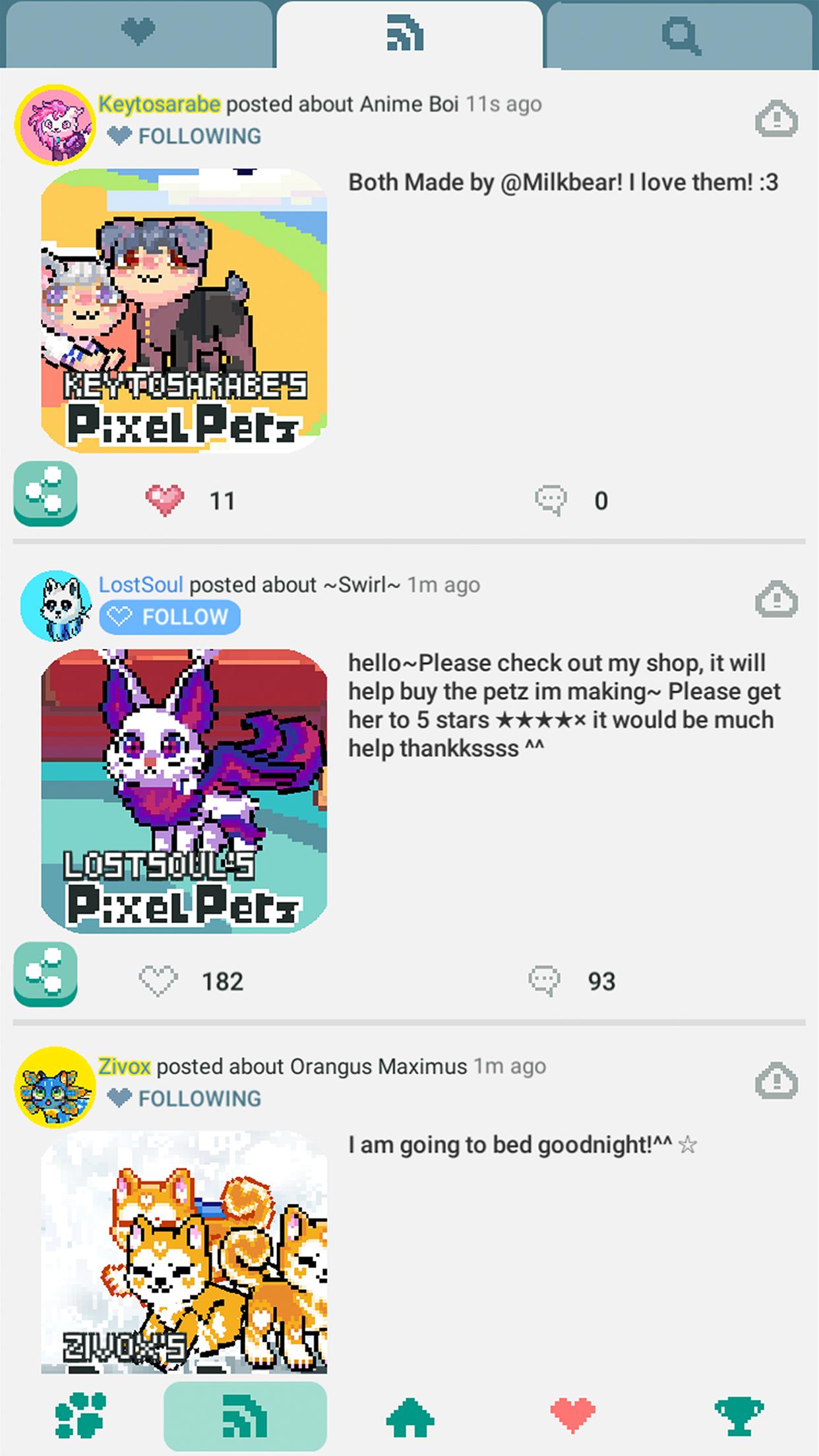The height and width of the screenshot is (1456, 819).
Task: Report Keytosarabe's post
Action: point(776,119)
